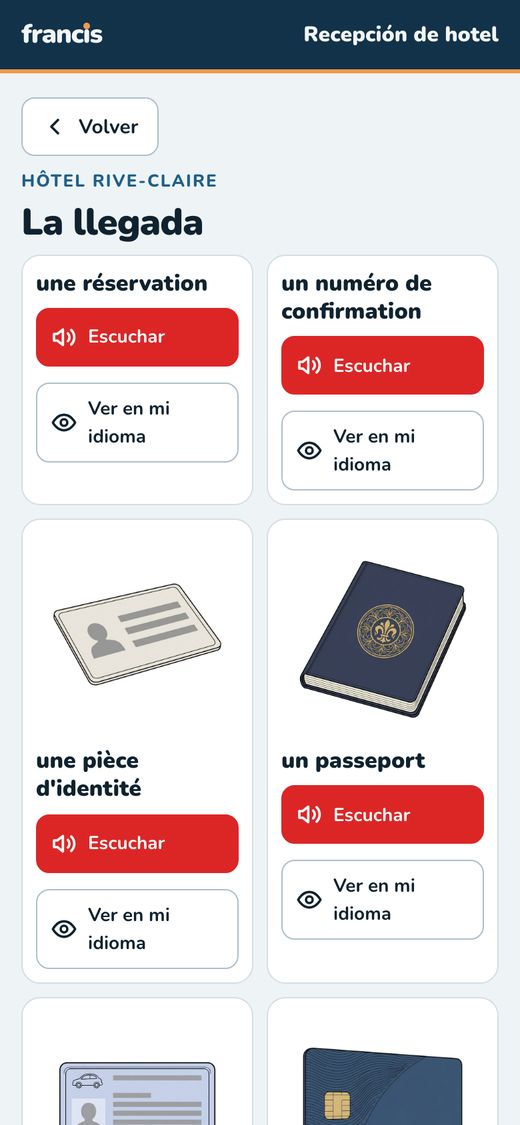
Task: Listen to un numéro de confirmation
Action: [x=382, y=365]
